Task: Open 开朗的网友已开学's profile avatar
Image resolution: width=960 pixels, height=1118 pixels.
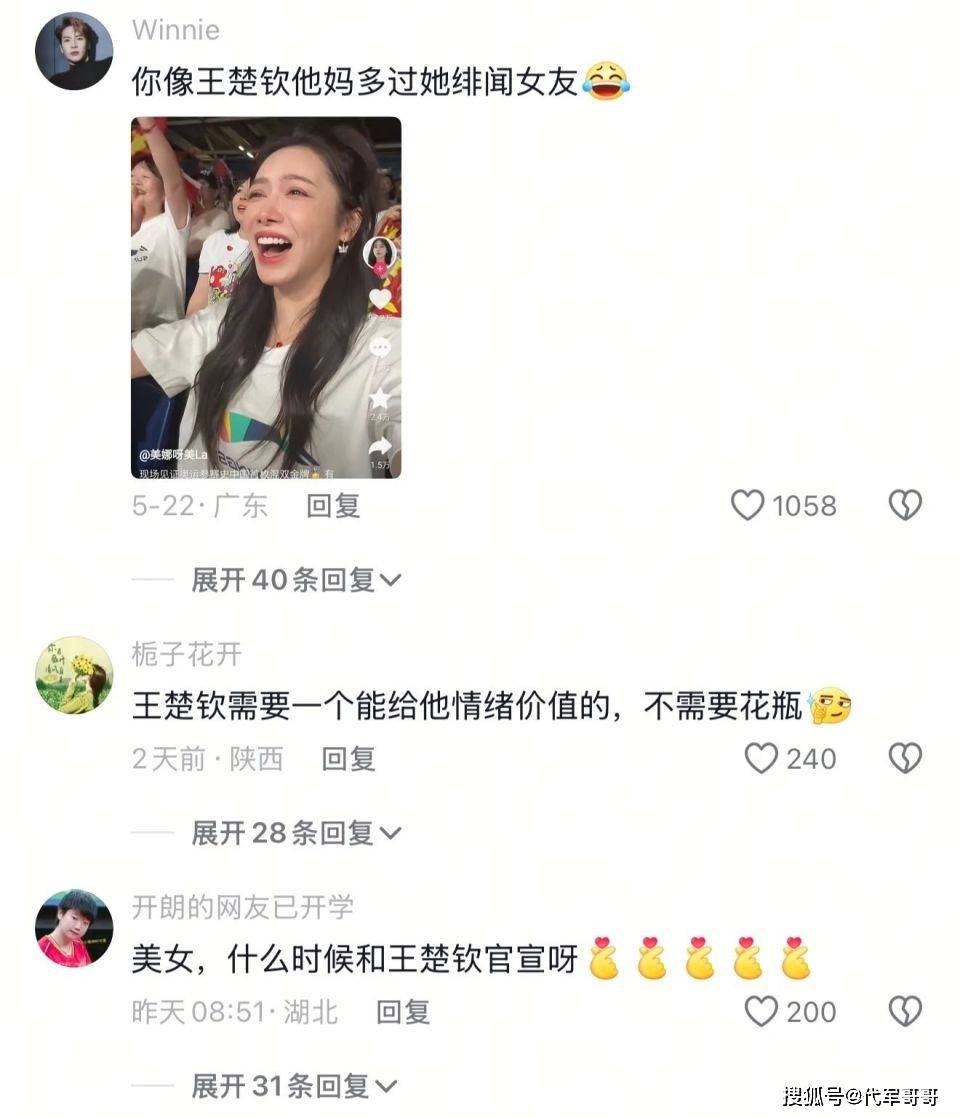Action: pyautogui.click(x=74, y=928)
